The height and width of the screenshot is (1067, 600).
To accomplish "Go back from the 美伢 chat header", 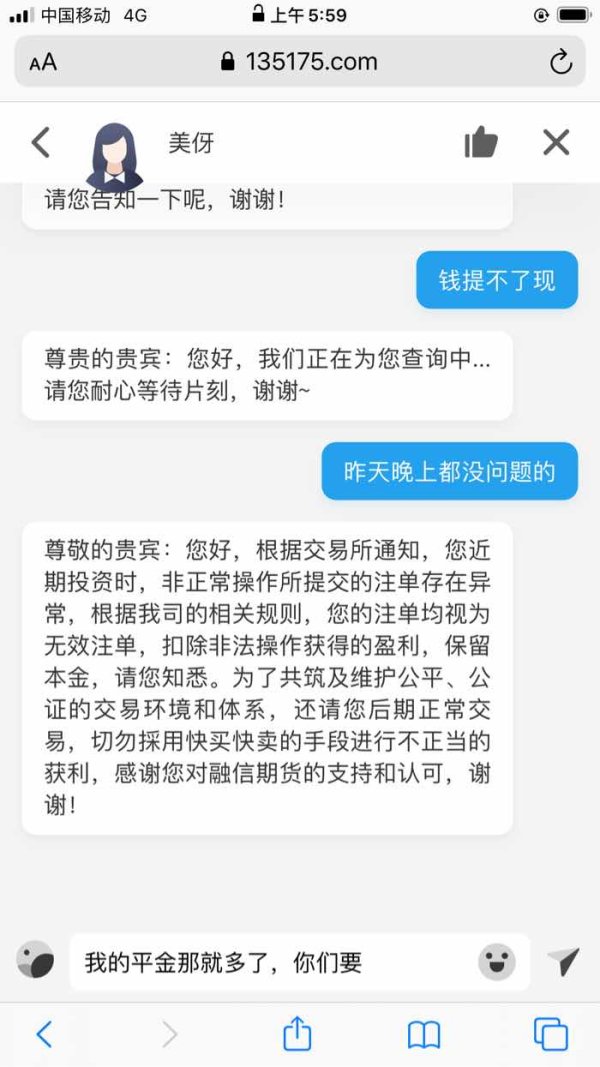I will [41, 143].
